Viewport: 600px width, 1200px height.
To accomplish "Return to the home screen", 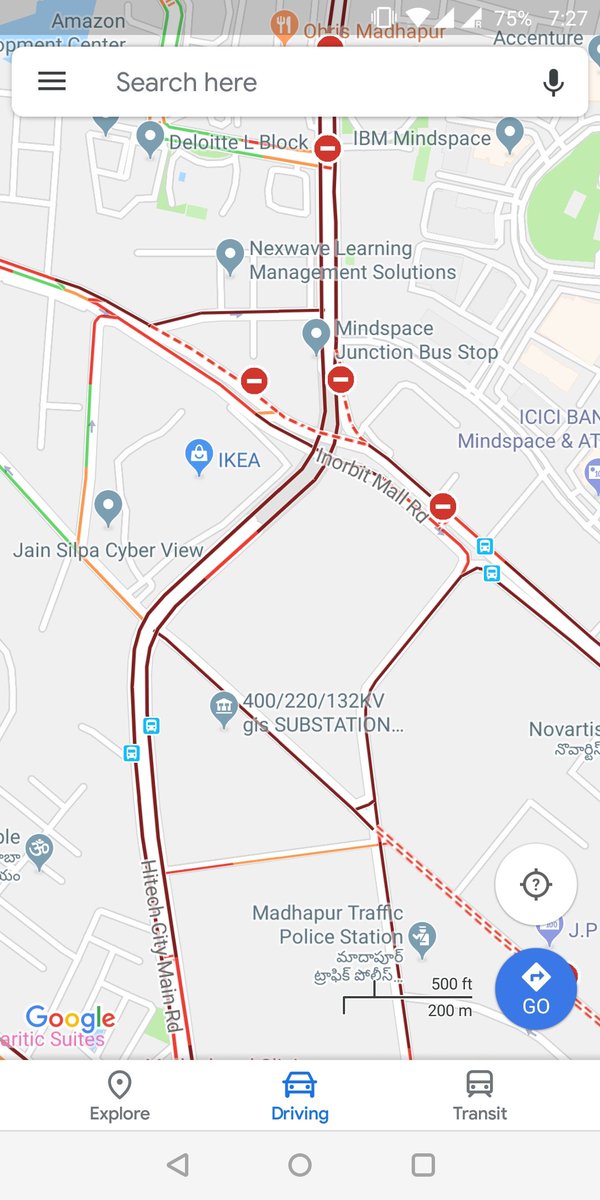I will (x=300, y=1165).
